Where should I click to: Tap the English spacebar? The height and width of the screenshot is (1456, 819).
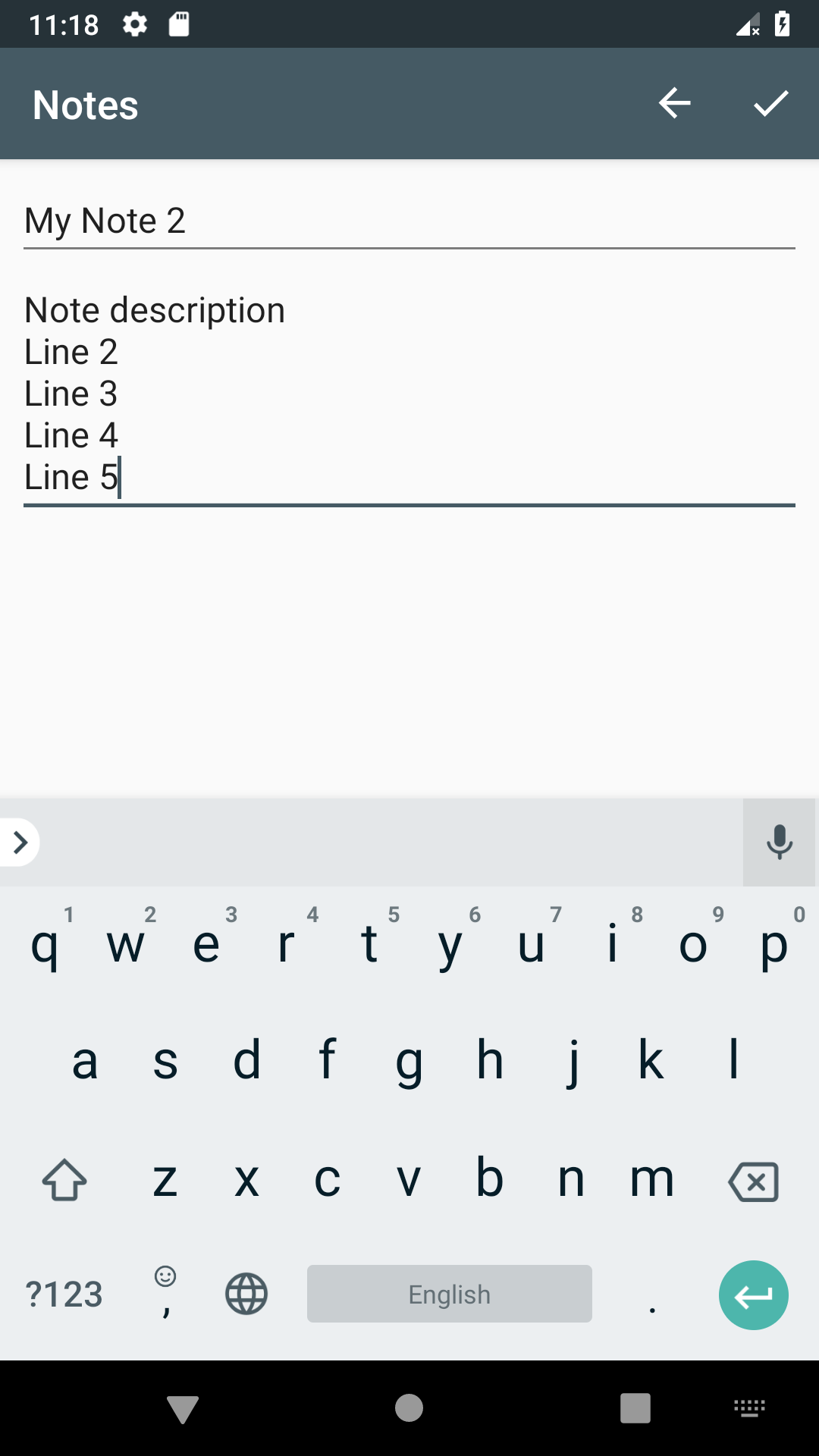449,1294
